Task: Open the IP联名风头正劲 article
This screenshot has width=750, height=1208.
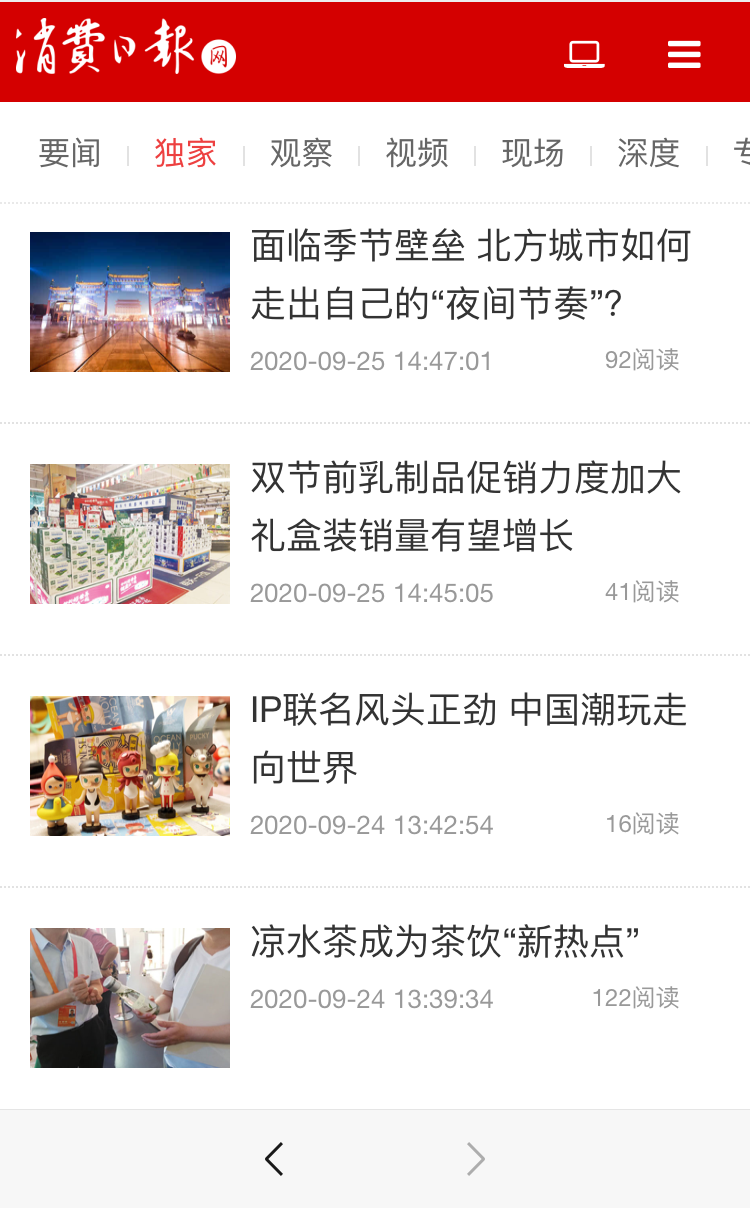Action: (468, 739)
